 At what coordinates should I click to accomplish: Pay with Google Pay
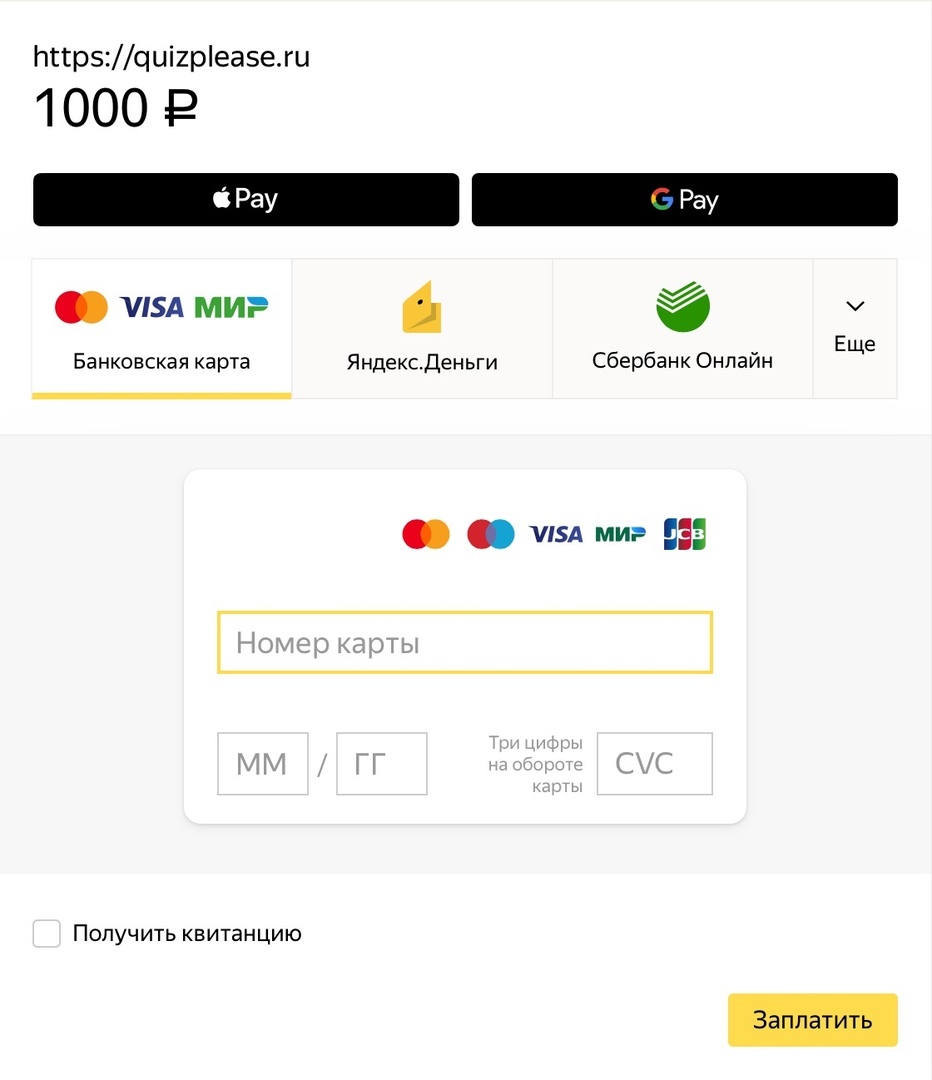[x=684, y=200]
